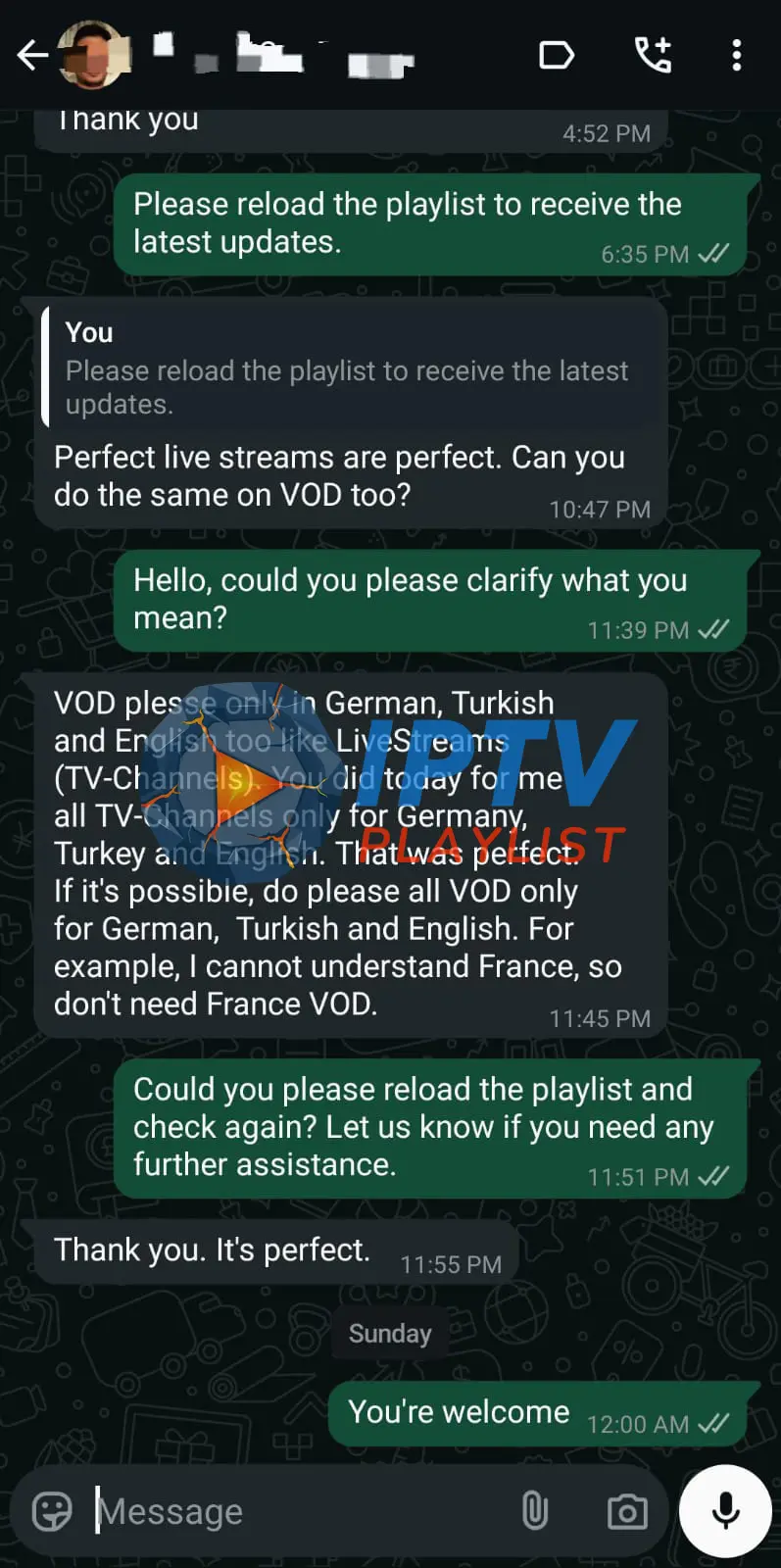Viewport: 781px width, 1568px height.
Task: Open the contact's profile picture
Action: click(x=94, y=56)
